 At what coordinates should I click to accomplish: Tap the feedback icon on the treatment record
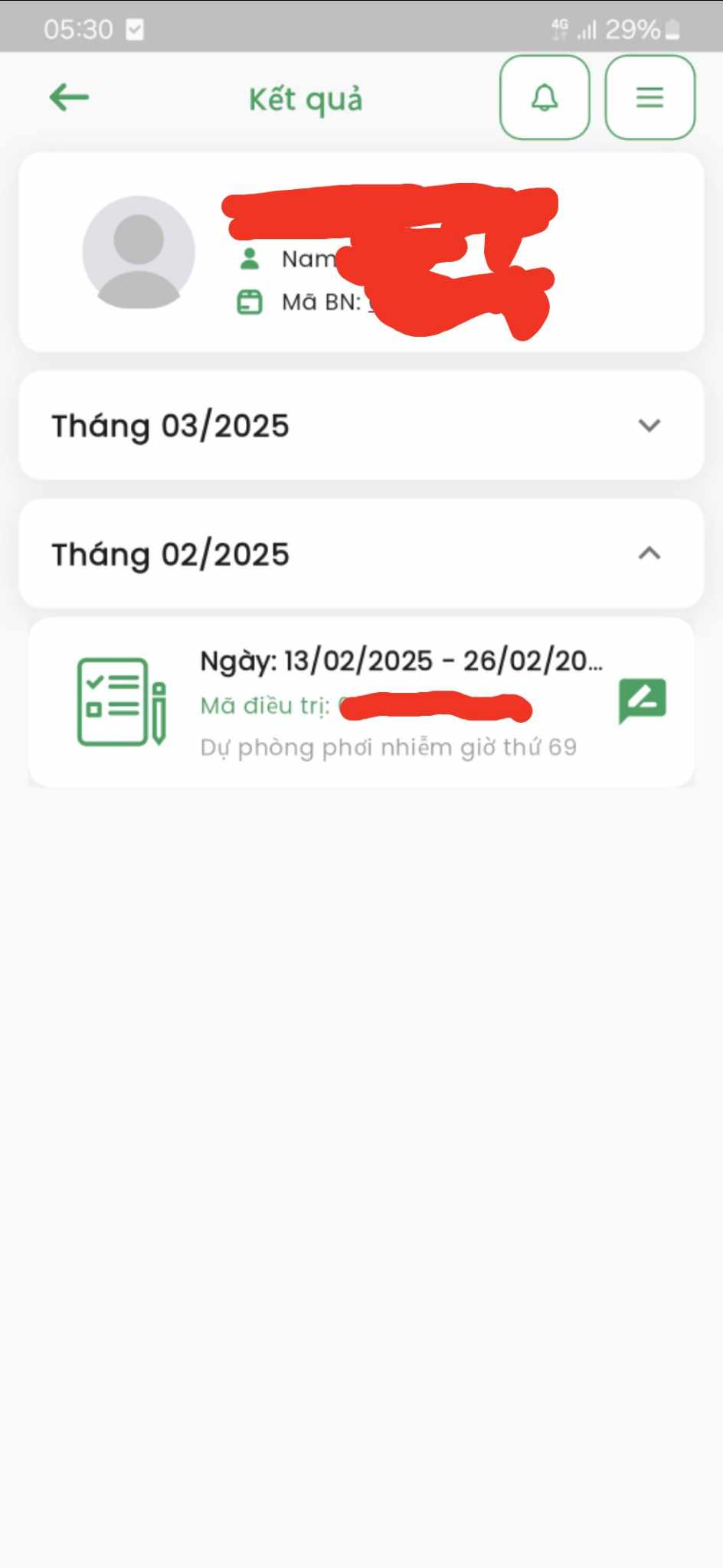(642, 701)
